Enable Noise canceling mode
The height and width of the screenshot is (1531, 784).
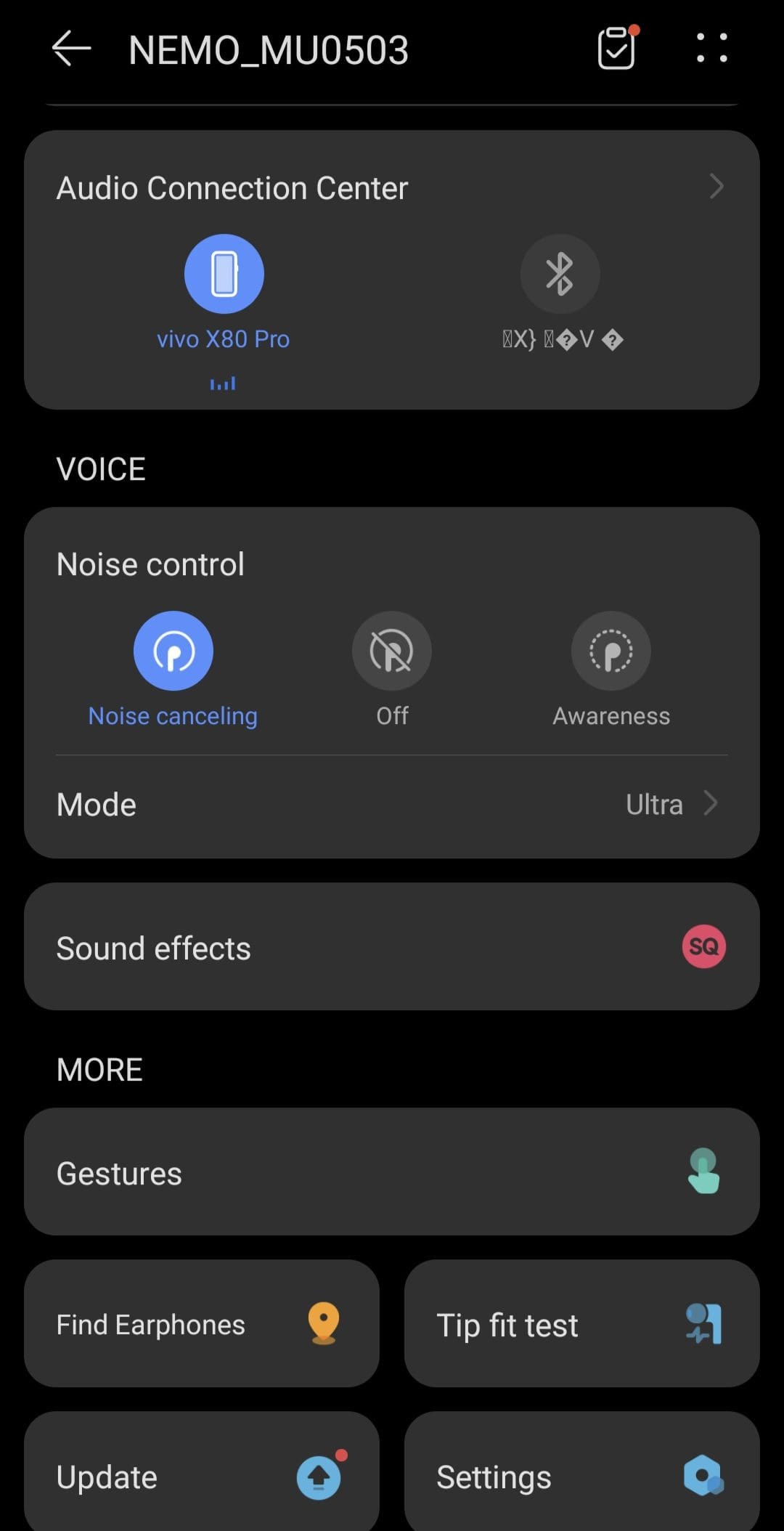click(x=173, y=651)
